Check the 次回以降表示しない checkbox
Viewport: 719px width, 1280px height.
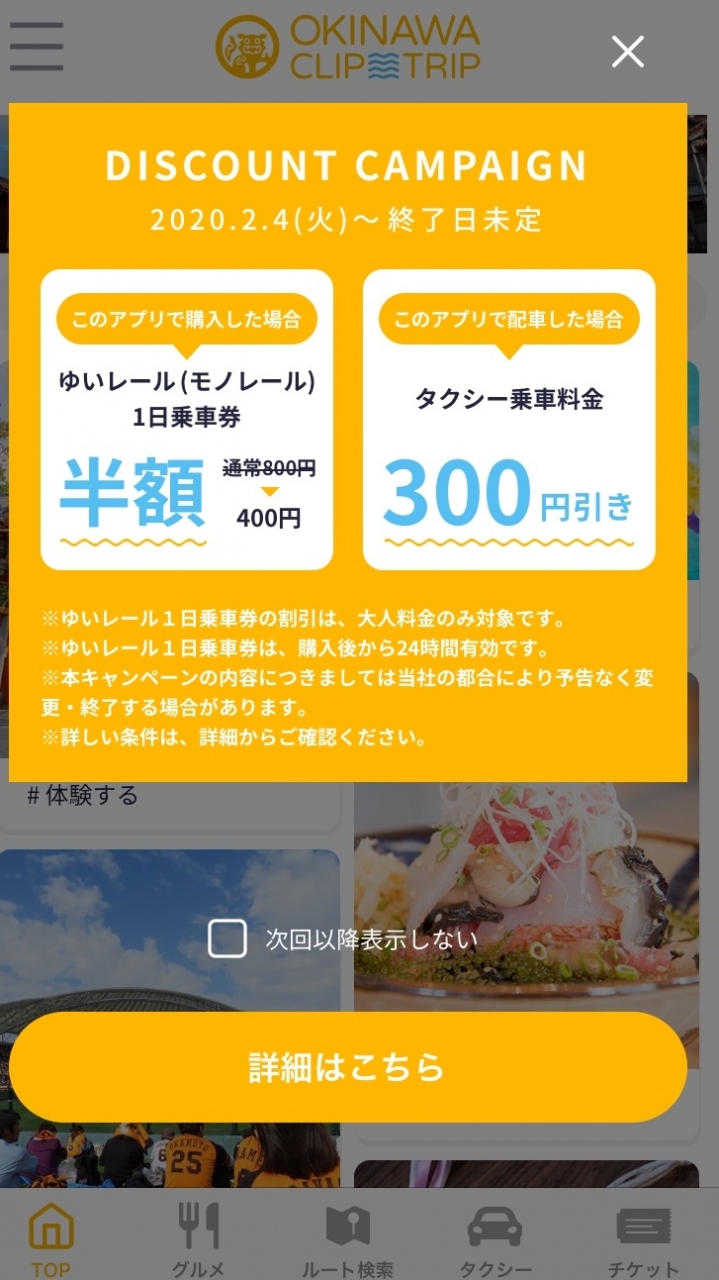coord(227,939)
